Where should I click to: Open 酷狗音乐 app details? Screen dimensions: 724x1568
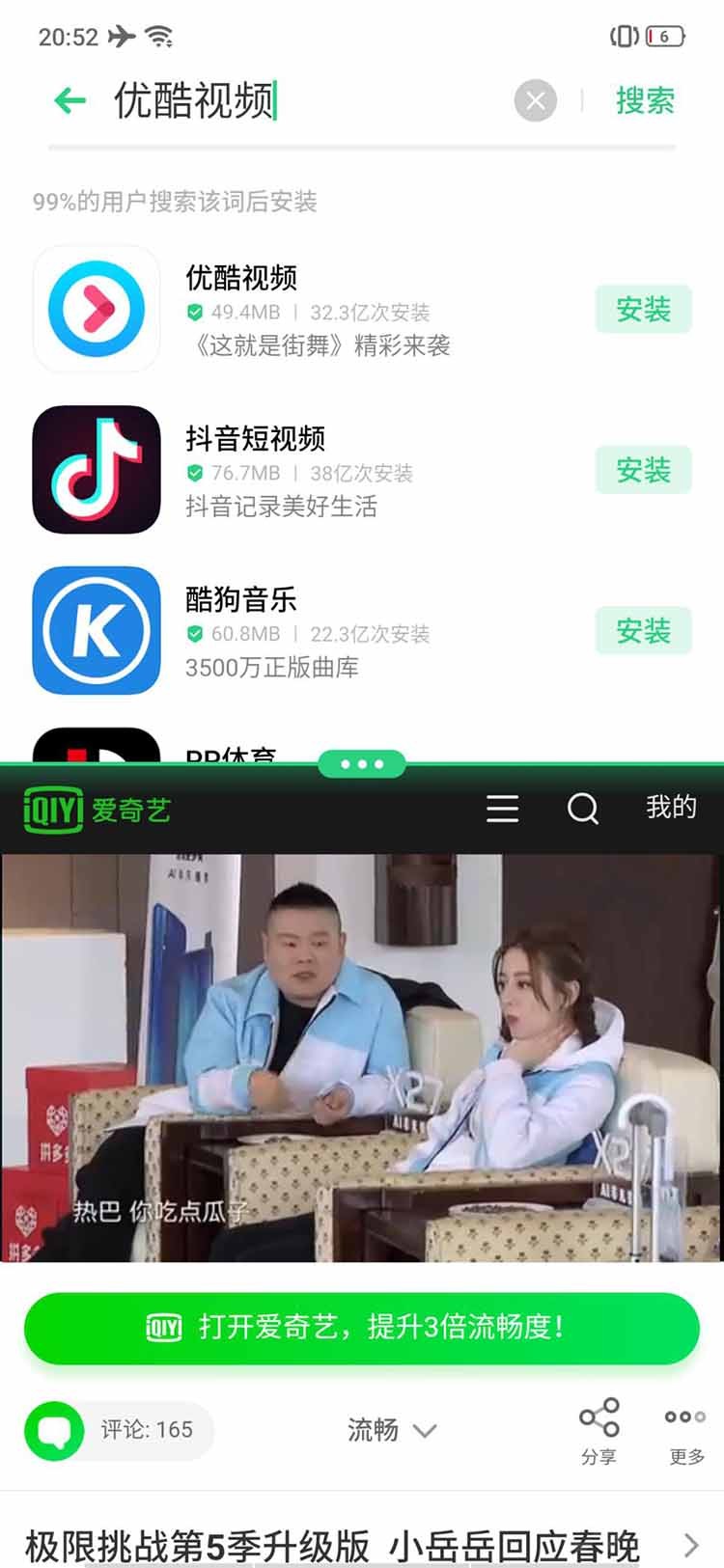(319, 631)
